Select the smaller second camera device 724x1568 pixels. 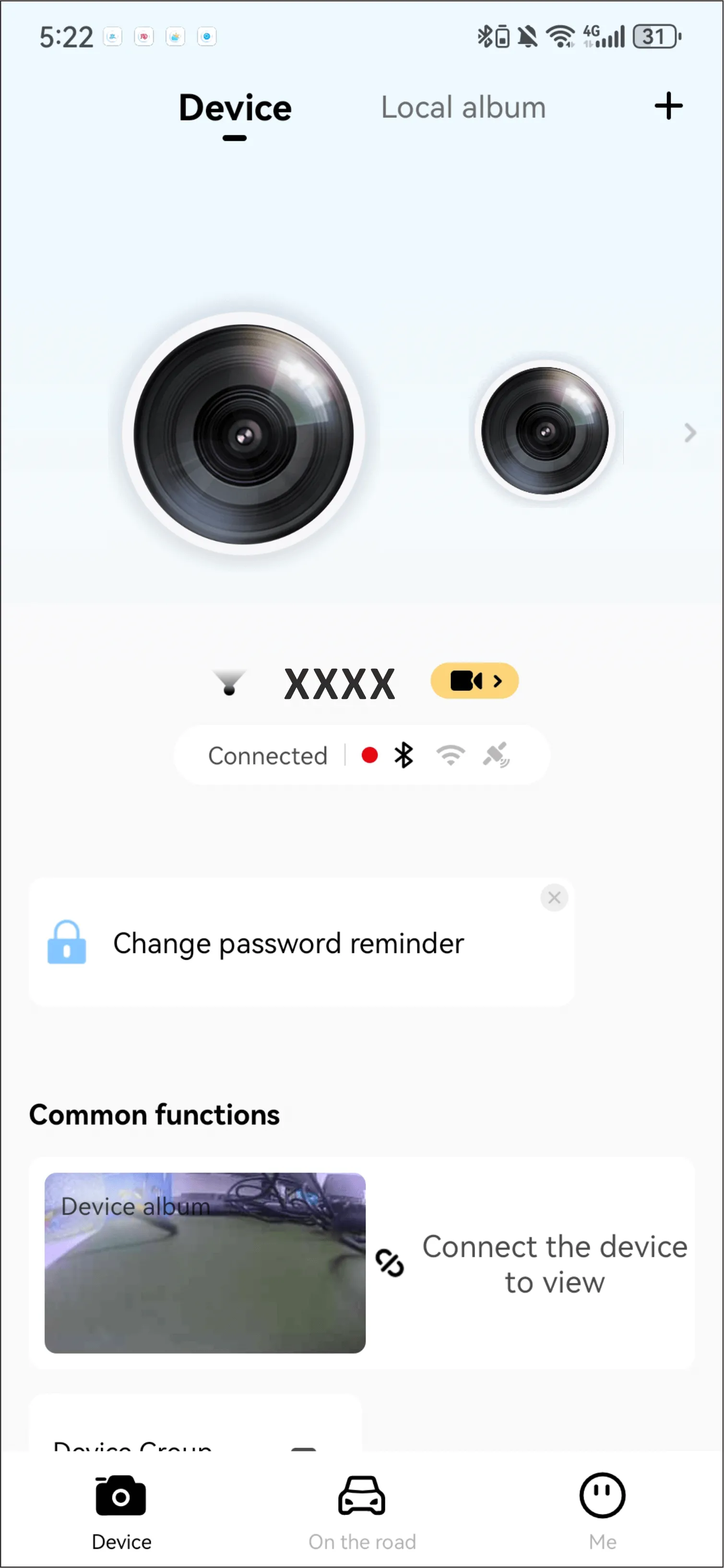click(x=545, y=431)
